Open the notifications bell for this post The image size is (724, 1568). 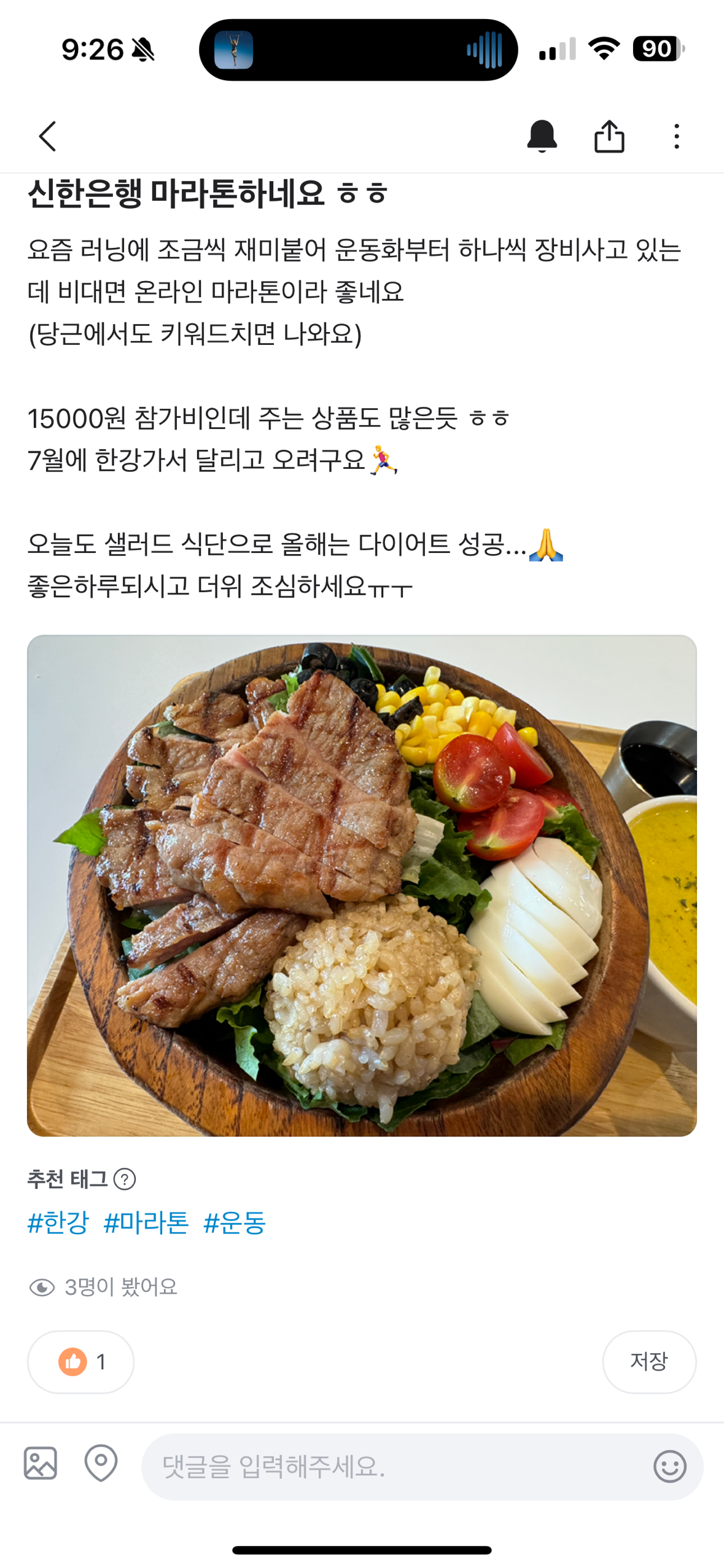pos(542,136)
